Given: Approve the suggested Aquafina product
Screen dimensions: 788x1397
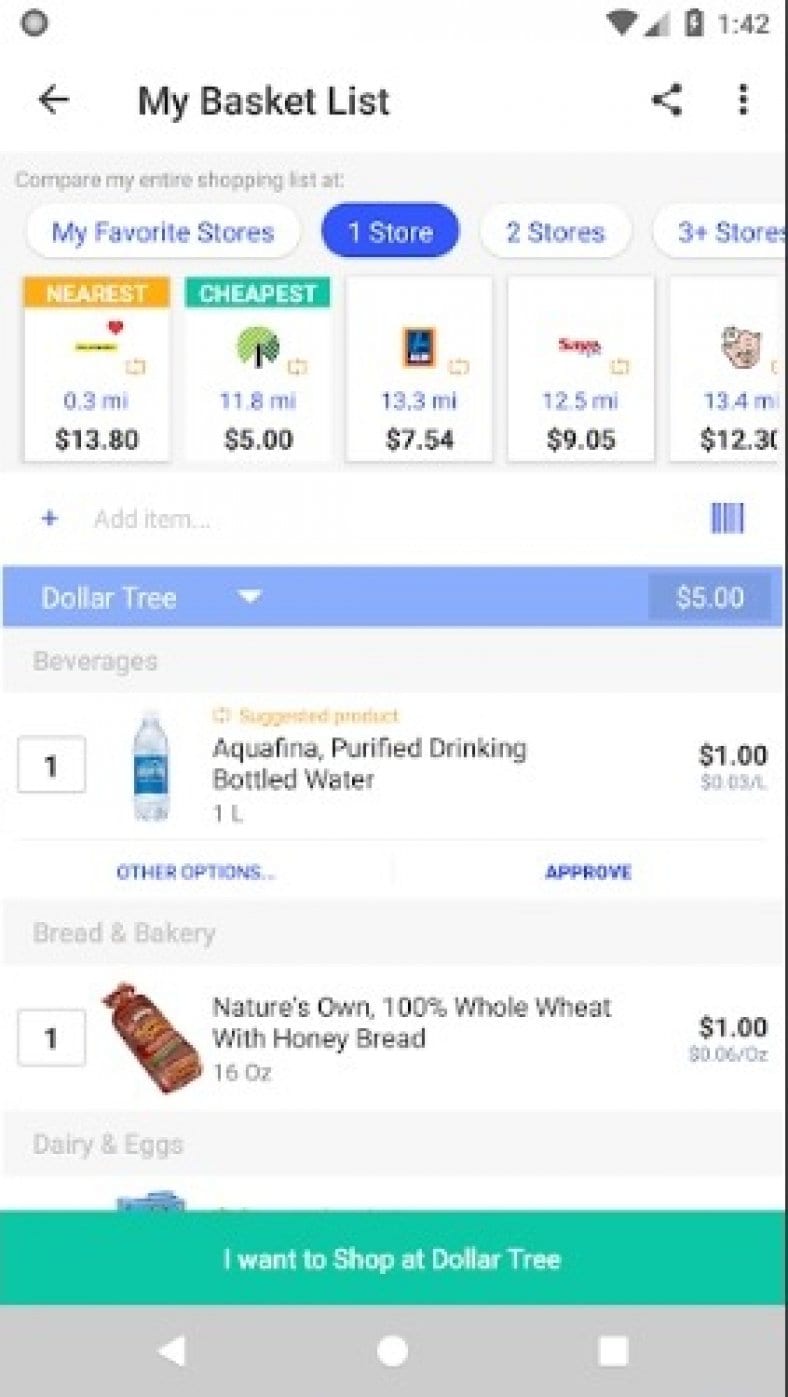Looking at the screenshot, I should [589, 871].
